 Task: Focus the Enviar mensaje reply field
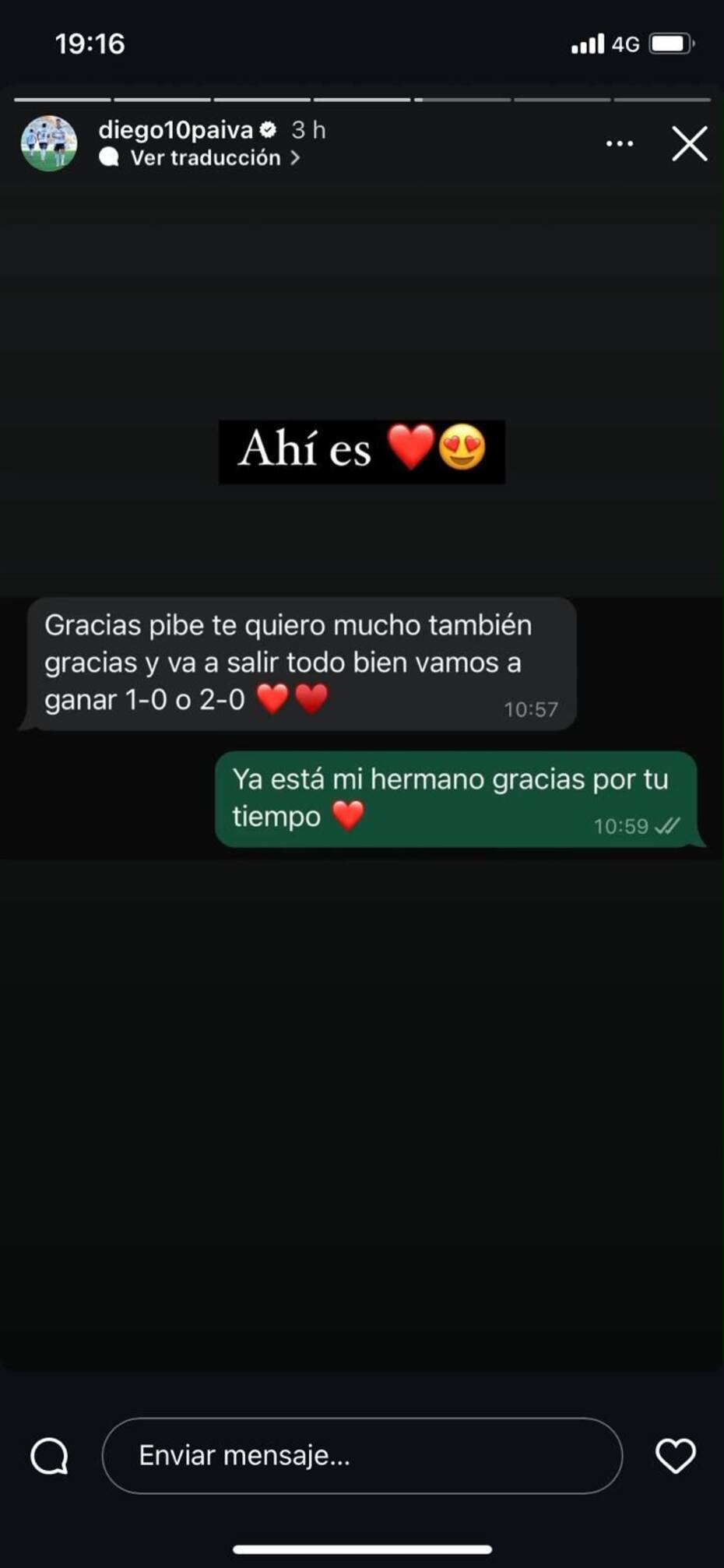(x=362, y=1455)
